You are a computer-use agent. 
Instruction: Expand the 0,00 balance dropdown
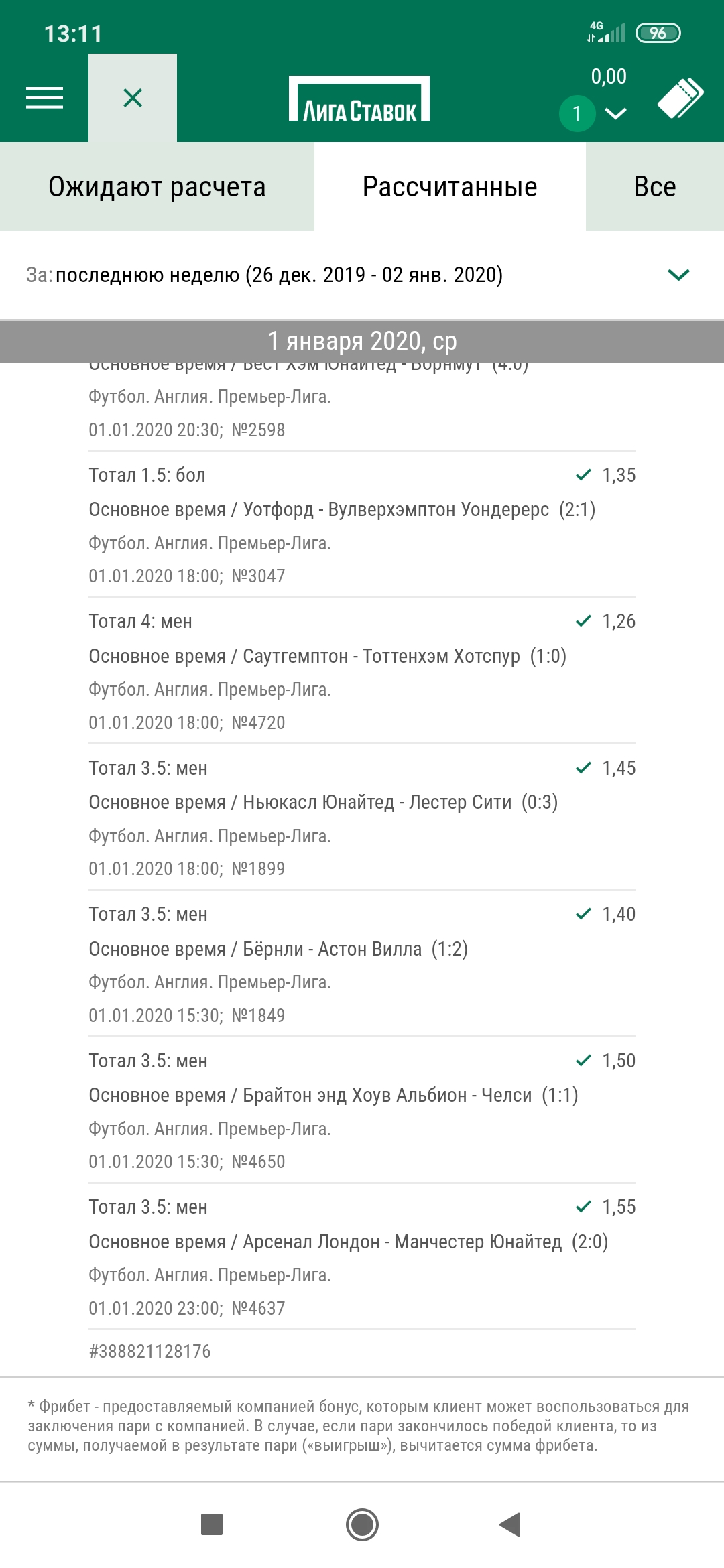click(x=615, y=113)
